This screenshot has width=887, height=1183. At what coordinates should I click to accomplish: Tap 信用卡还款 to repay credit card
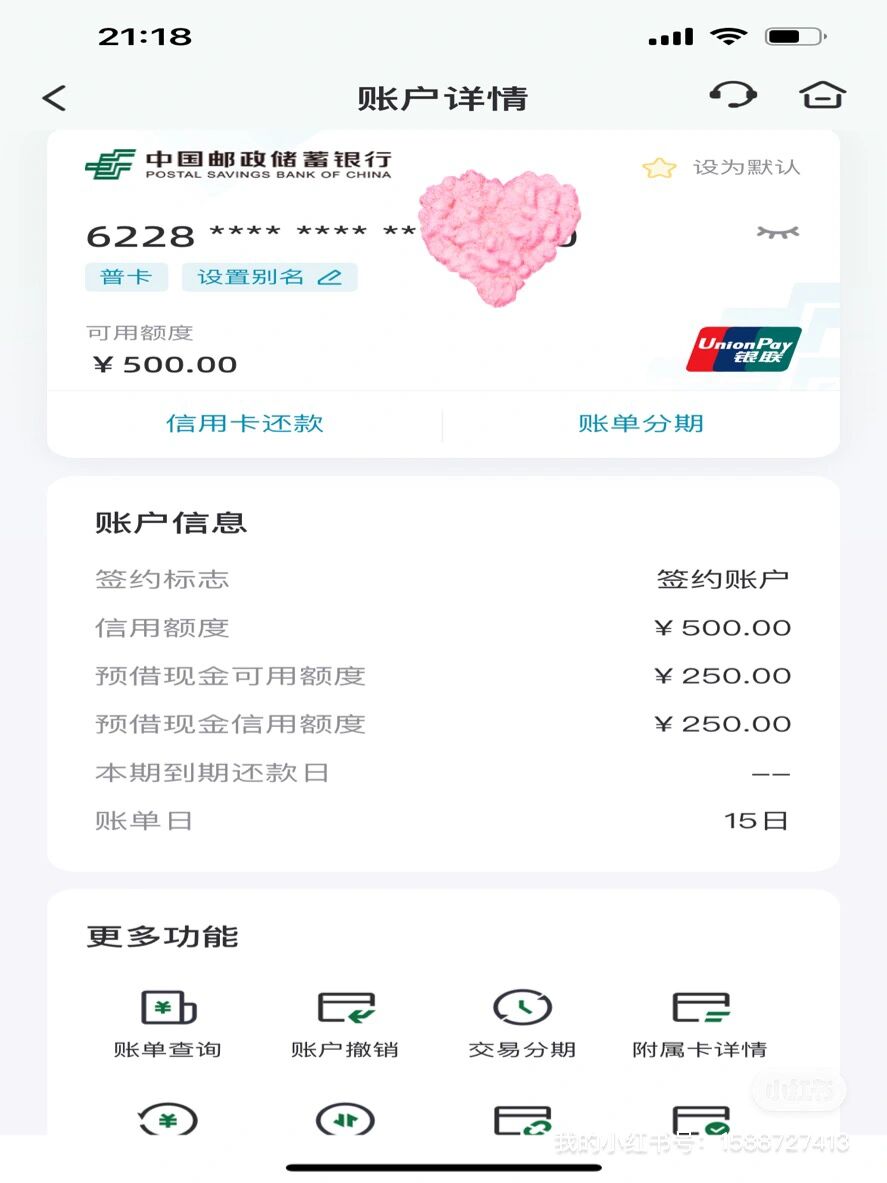coord(243,423)
